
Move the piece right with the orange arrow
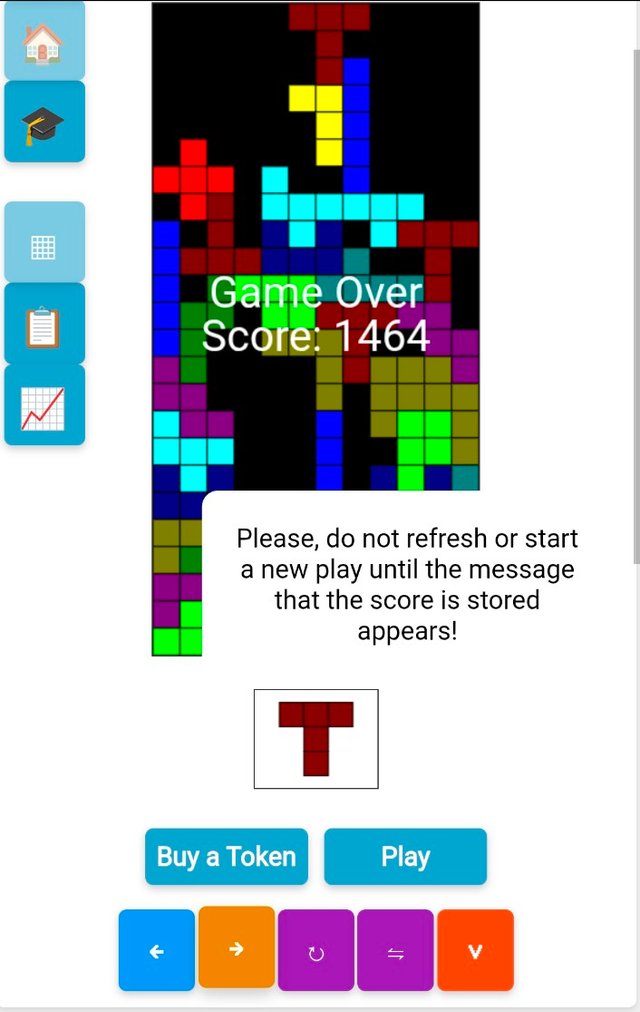pyautogui.click(x=236, y=947)
